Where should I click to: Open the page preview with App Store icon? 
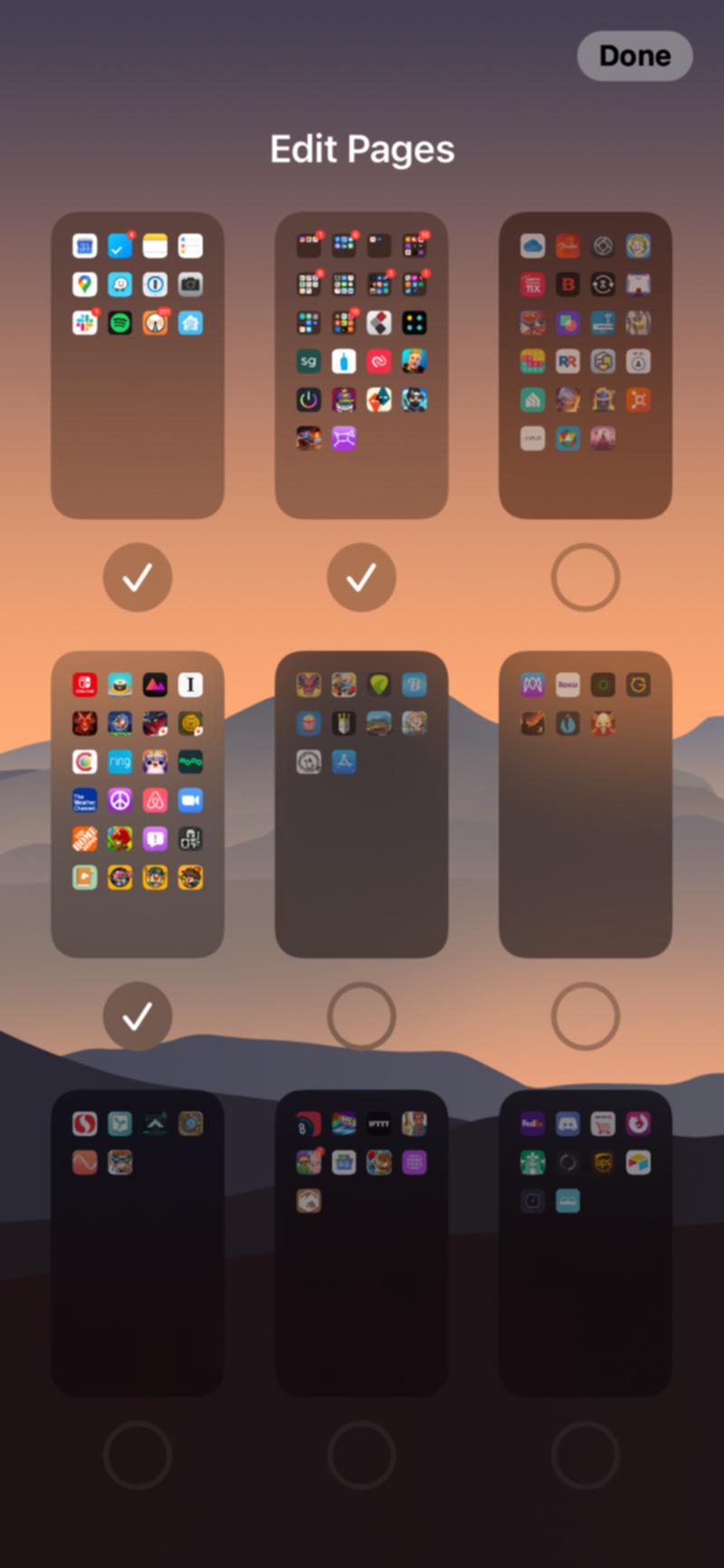361,804
